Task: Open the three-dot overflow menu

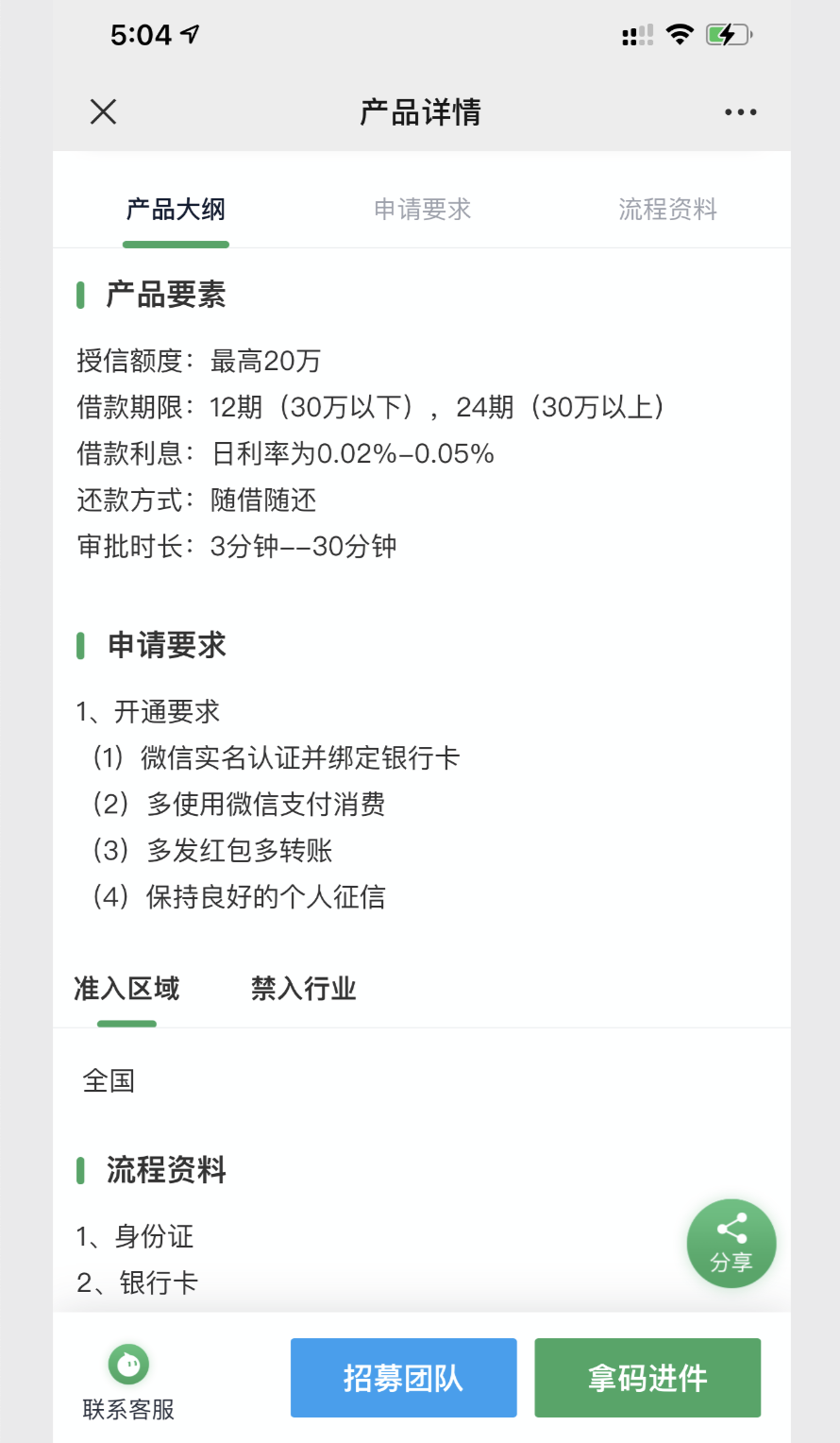Action: tap(740, 112)
